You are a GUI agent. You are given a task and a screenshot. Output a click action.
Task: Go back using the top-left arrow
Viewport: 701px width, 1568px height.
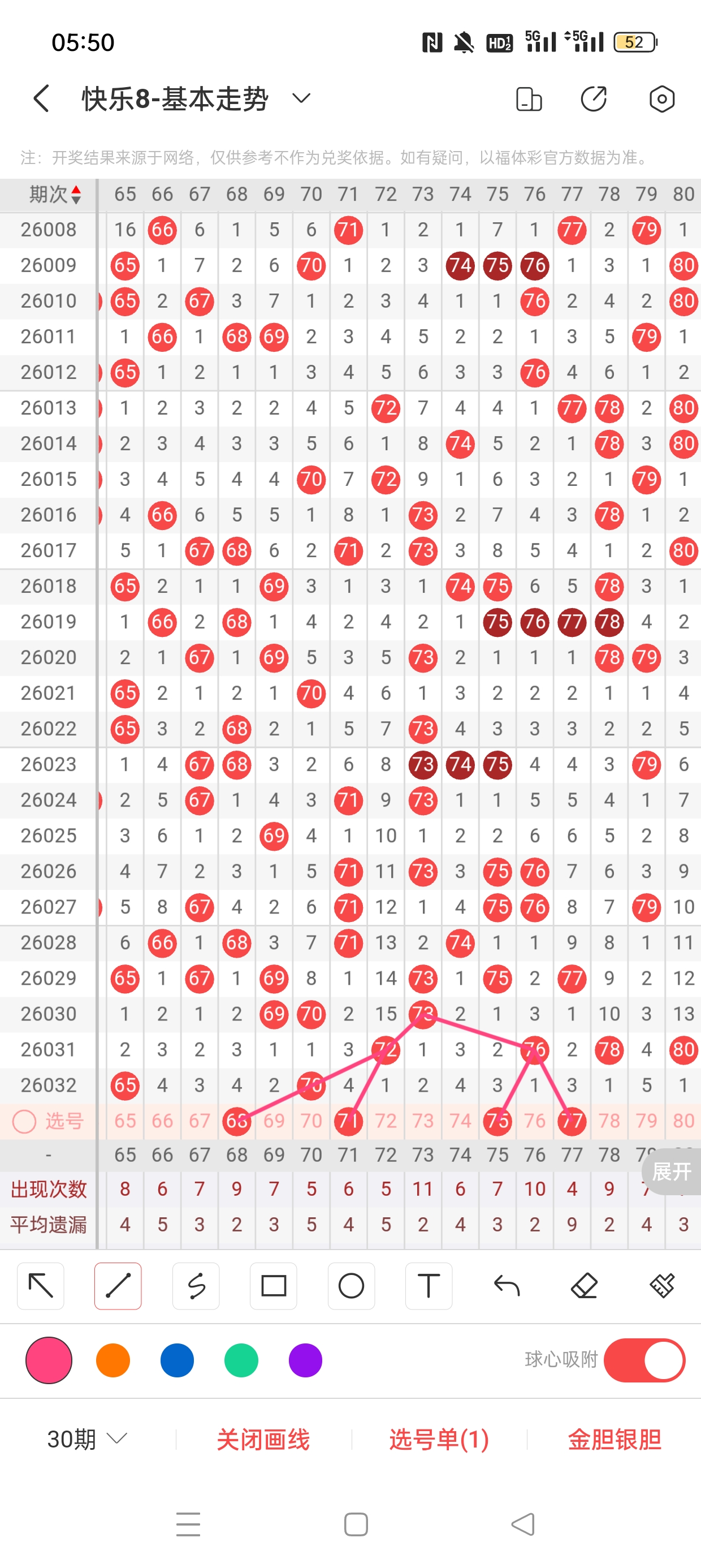coord(41,98)
